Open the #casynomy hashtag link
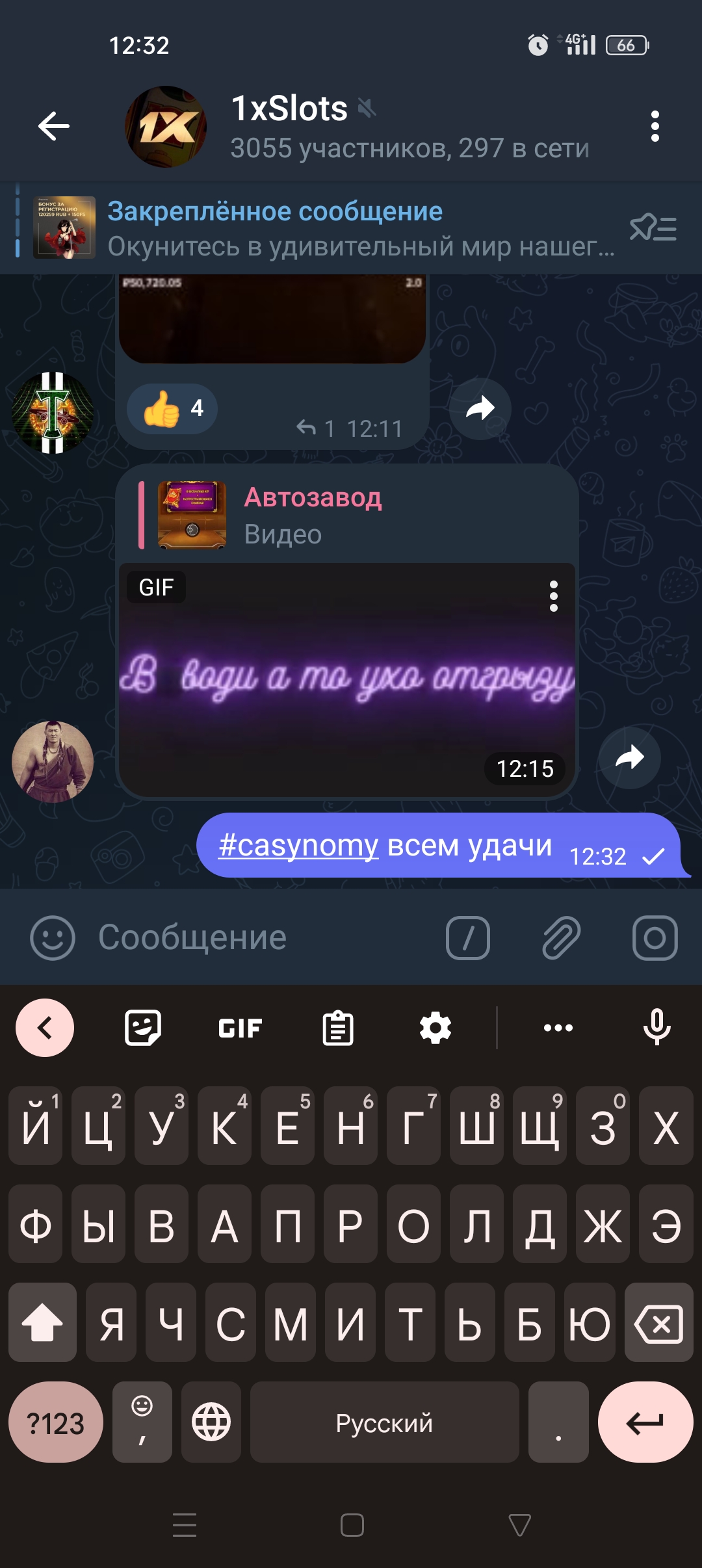 point(298,846)
